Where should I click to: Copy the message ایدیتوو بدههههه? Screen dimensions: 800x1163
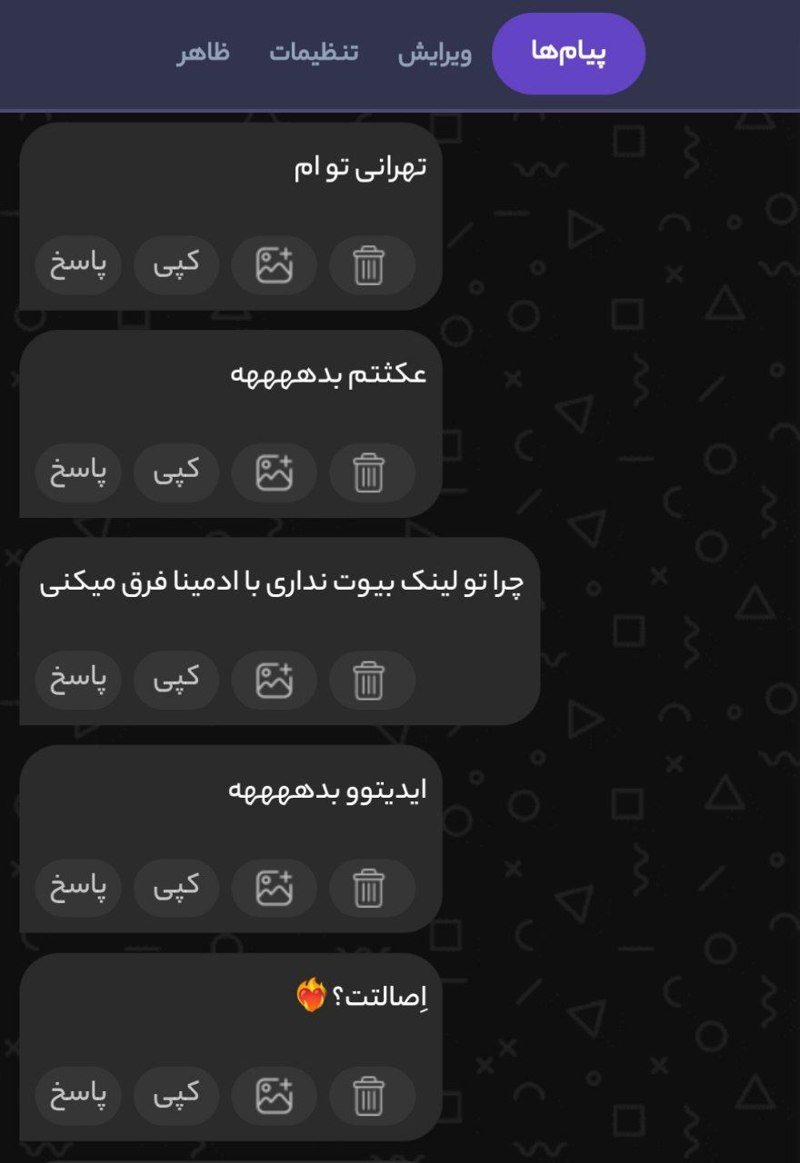pos(176,888)
